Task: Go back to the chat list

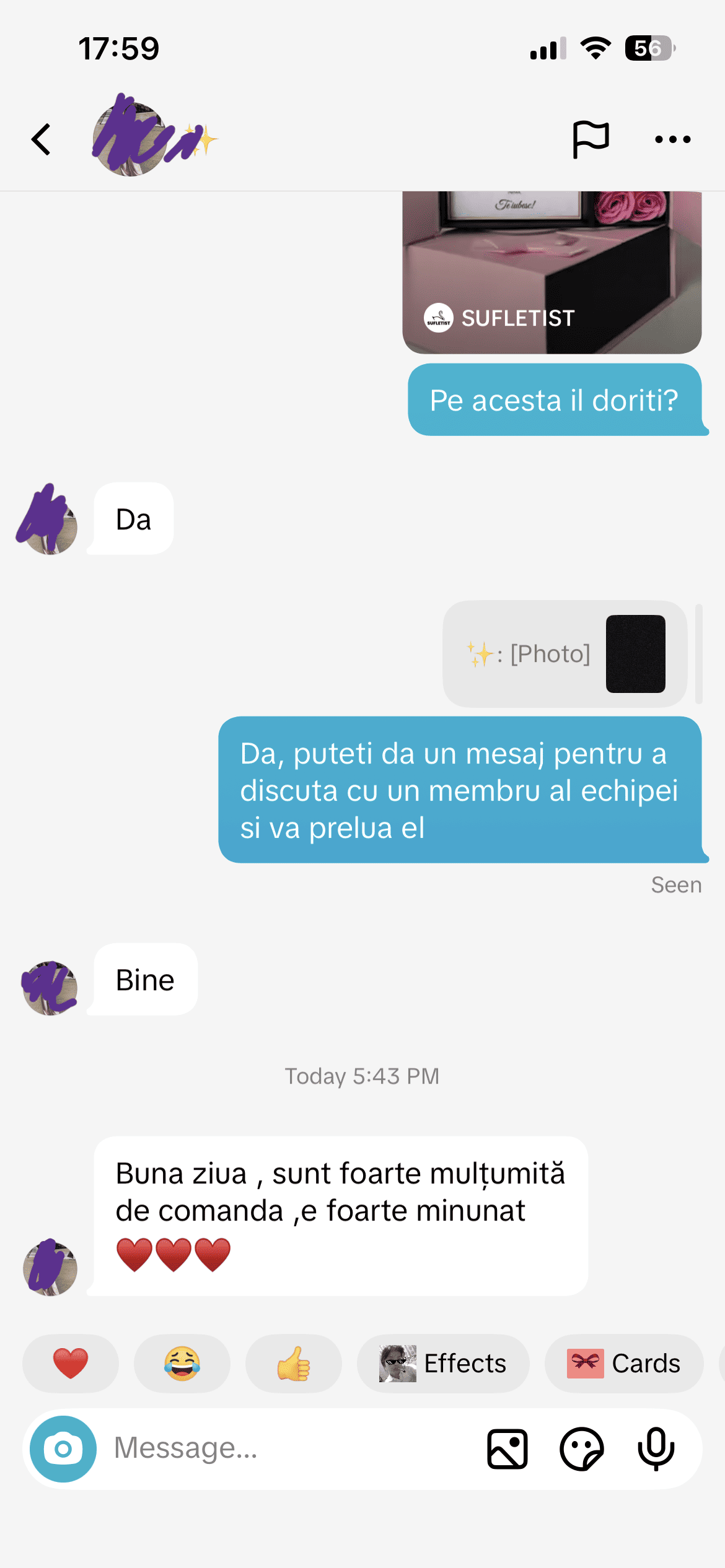Action: [41, 139]
